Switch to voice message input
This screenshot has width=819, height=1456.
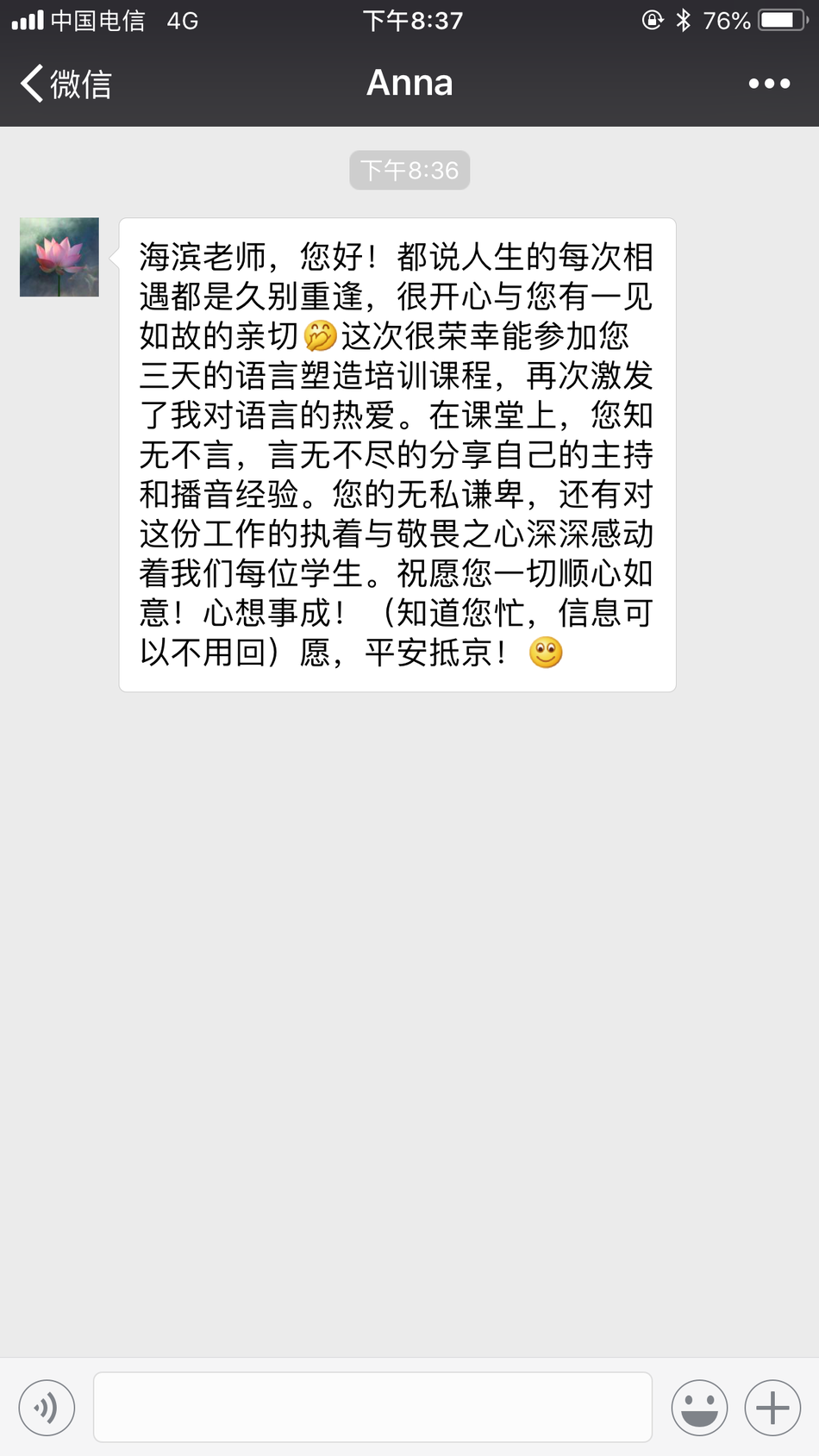point(47,1408)
